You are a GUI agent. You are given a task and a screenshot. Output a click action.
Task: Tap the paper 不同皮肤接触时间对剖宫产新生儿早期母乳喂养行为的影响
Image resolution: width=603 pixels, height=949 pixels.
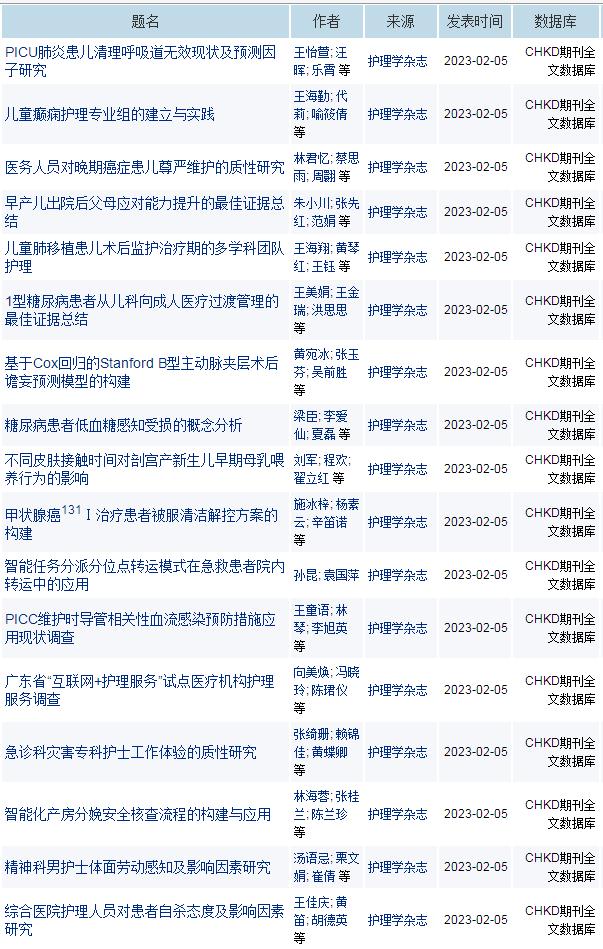[145, 469]
